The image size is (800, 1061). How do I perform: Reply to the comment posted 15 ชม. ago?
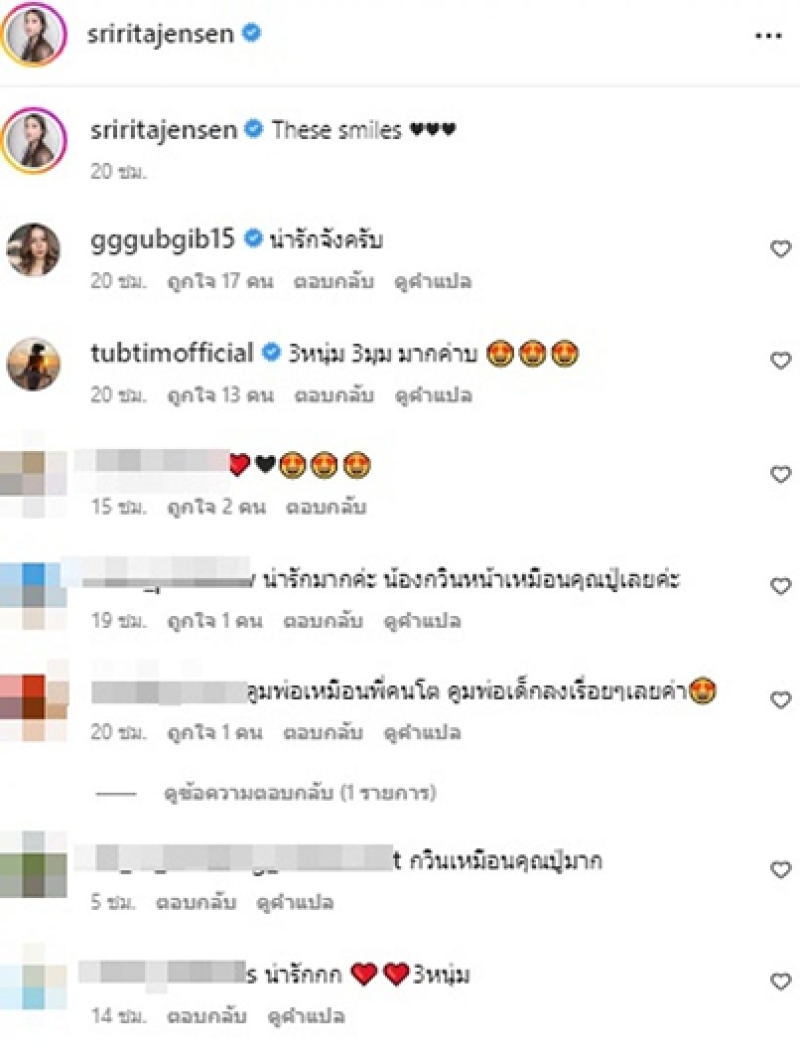coord(326,507)
